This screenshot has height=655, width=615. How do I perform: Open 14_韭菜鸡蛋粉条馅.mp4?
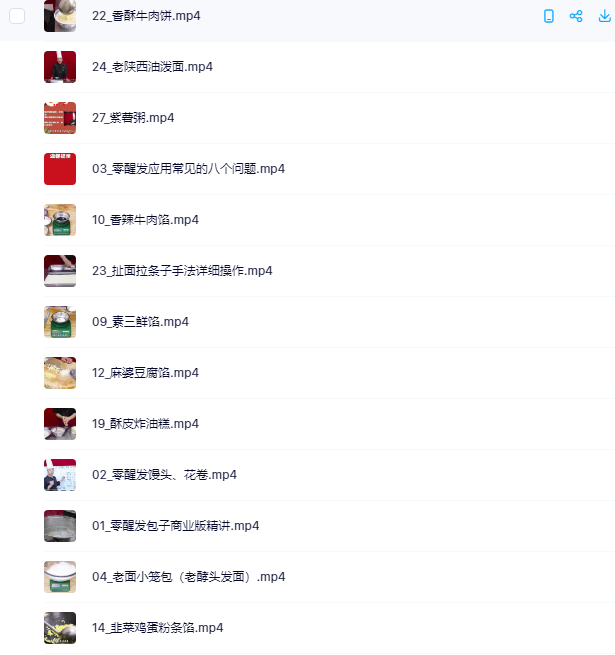[x=157, y=628]
